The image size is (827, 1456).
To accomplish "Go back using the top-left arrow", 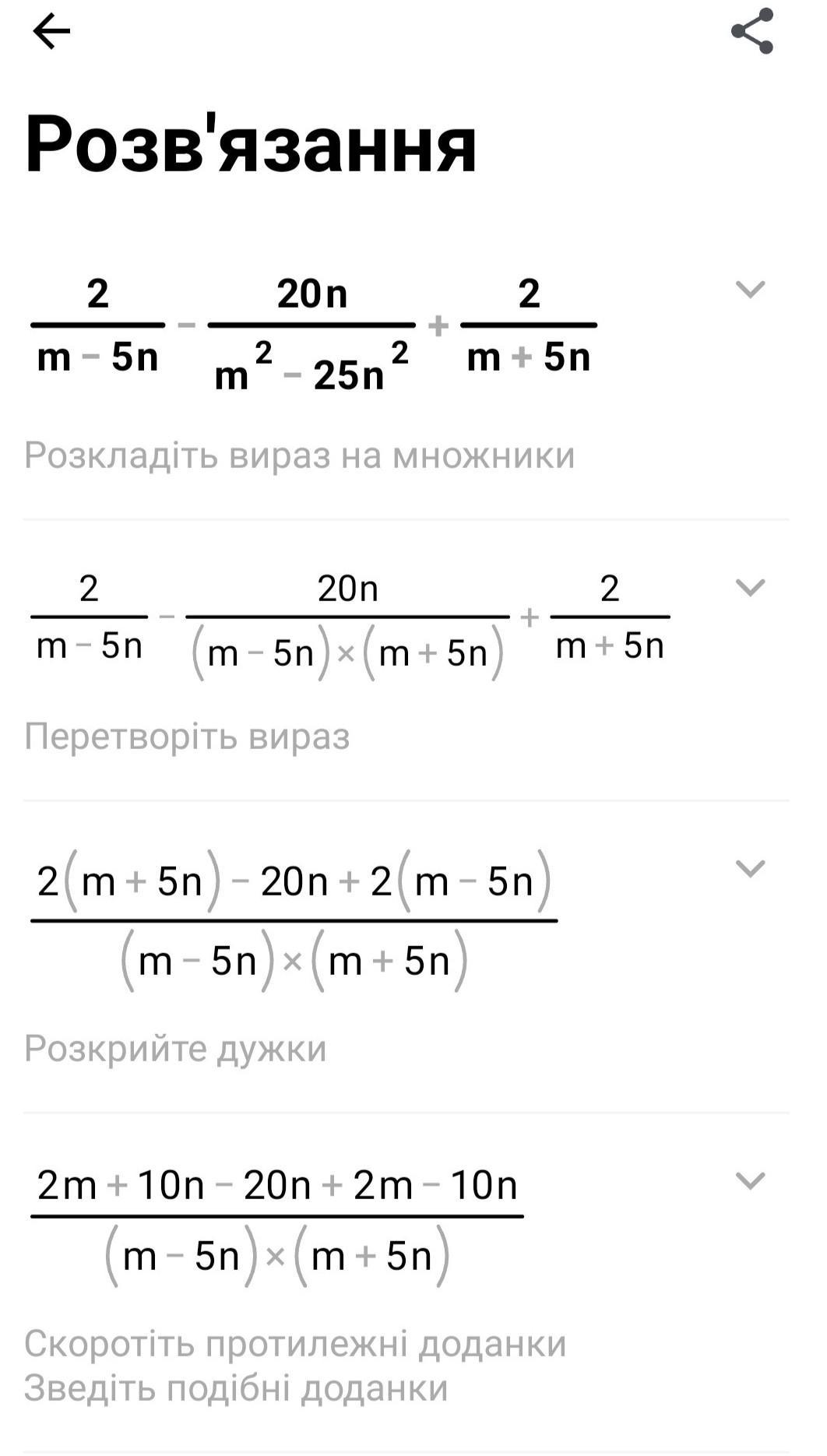I will pyautogui.click(x=51, y=32).
